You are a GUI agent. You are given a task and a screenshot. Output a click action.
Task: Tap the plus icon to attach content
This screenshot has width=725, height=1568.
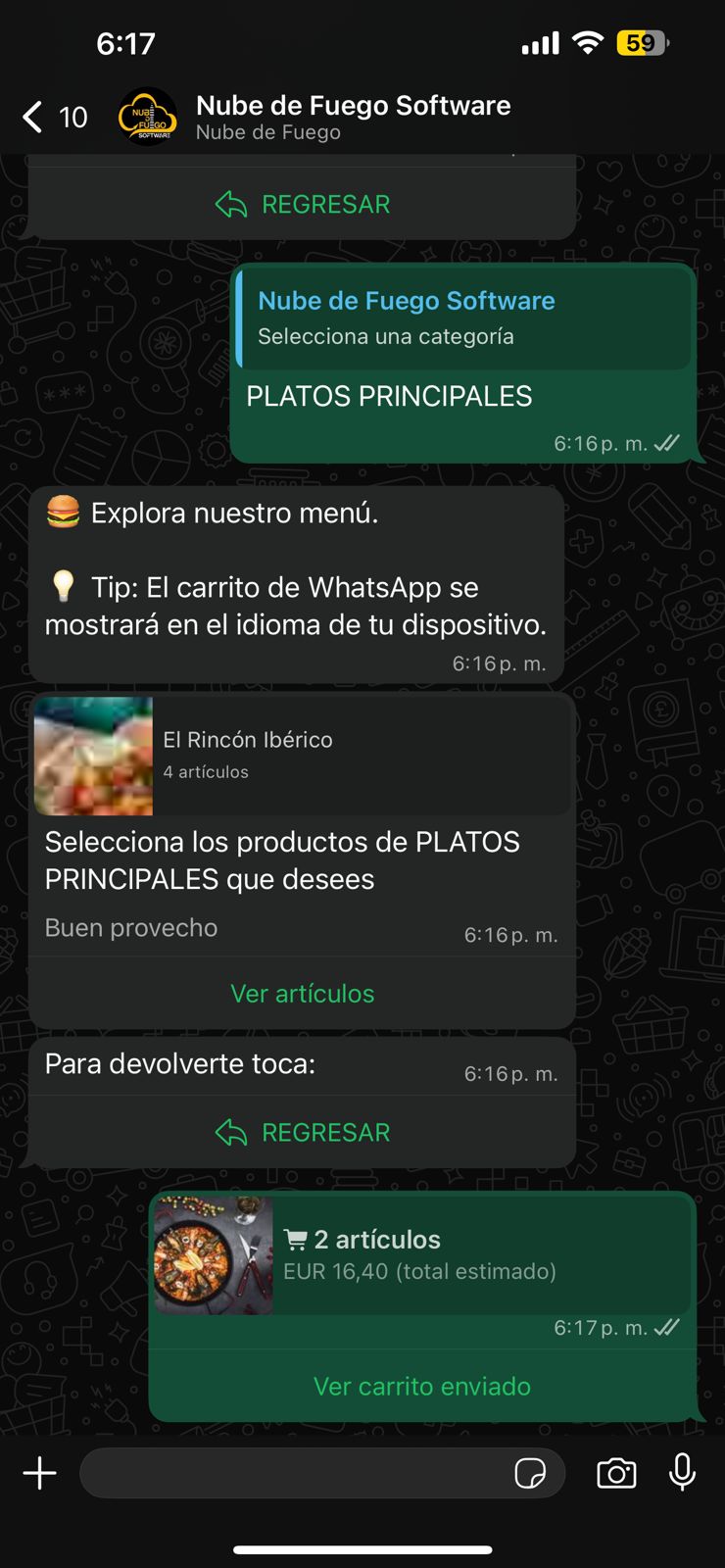(39, 1473)
